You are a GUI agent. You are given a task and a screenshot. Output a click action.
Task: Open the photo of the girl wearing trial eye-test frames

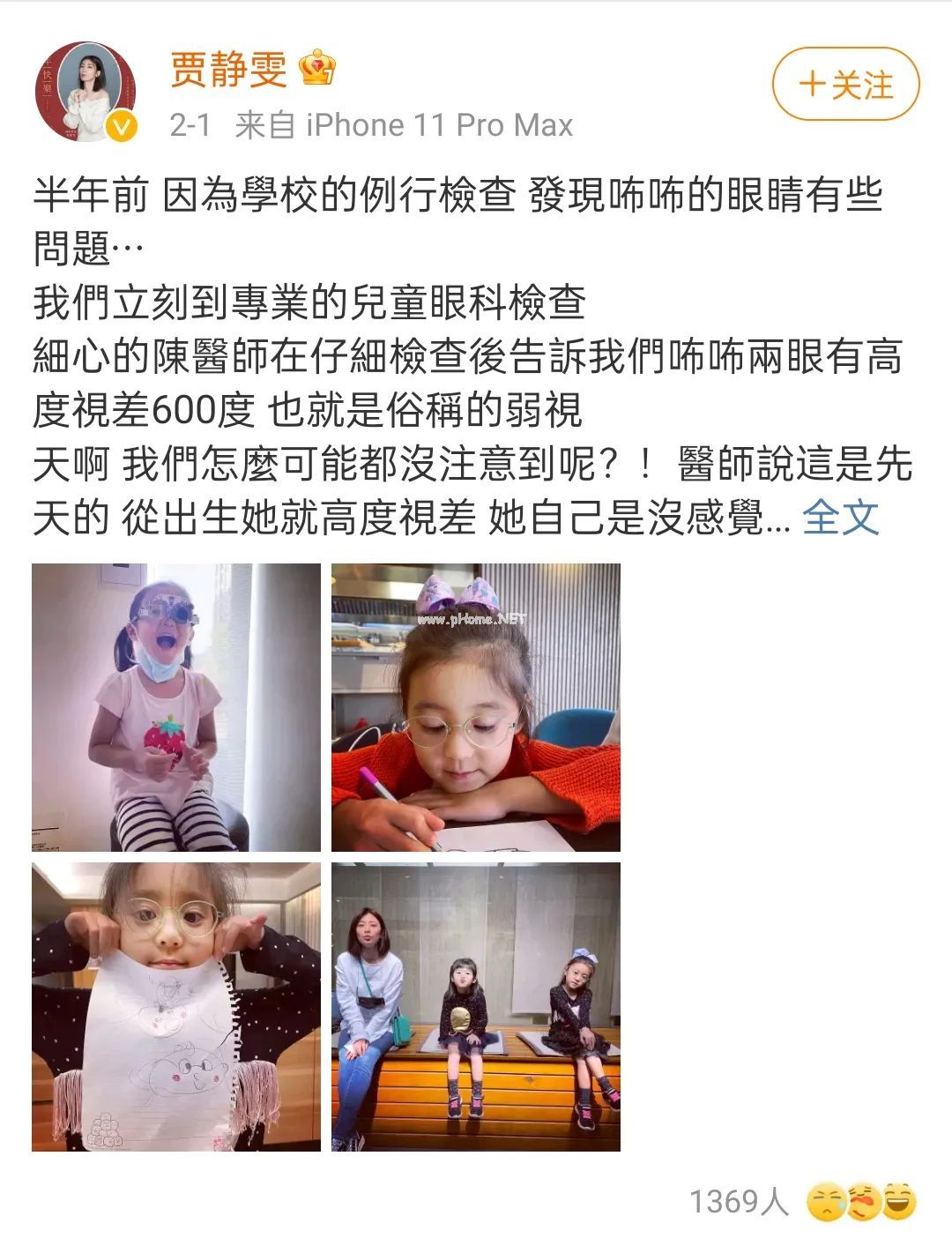point(176,707)
